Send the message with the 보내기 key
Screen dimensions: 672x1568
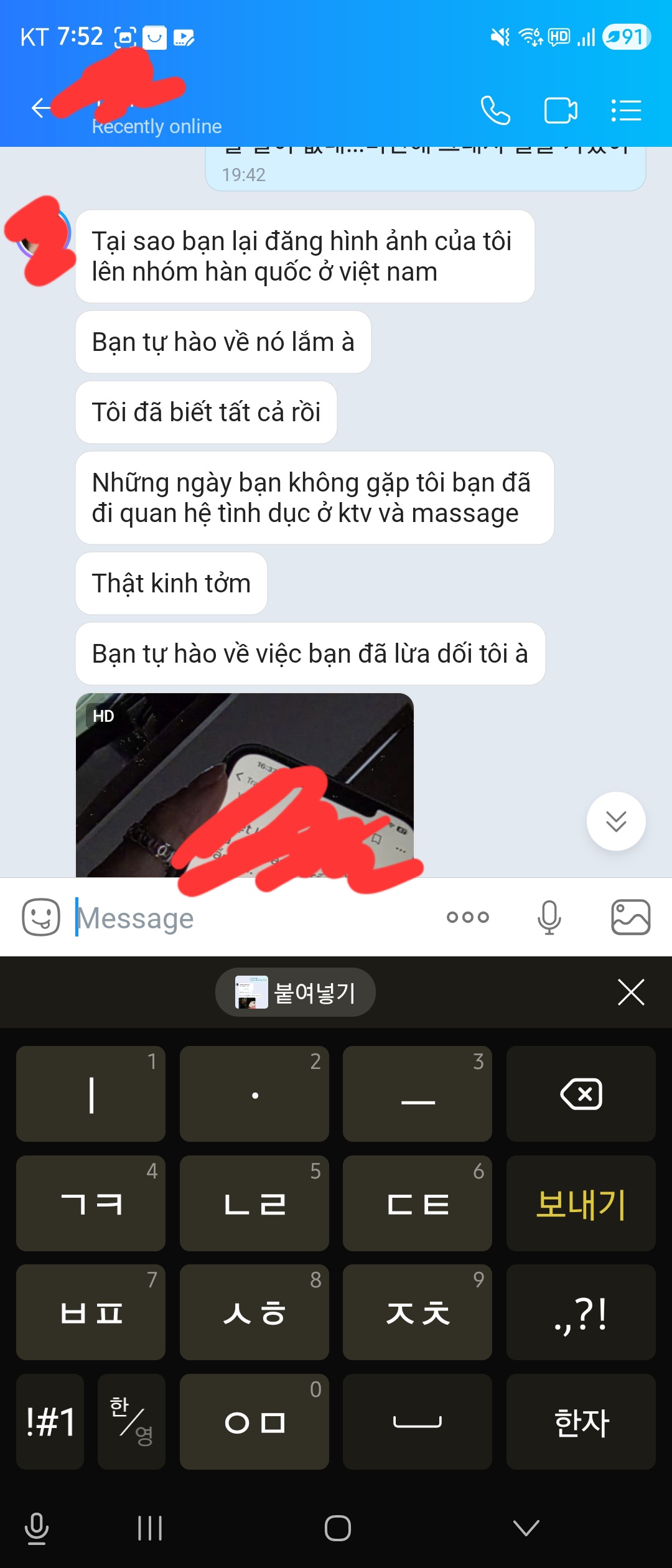(x=581, y=1203)
